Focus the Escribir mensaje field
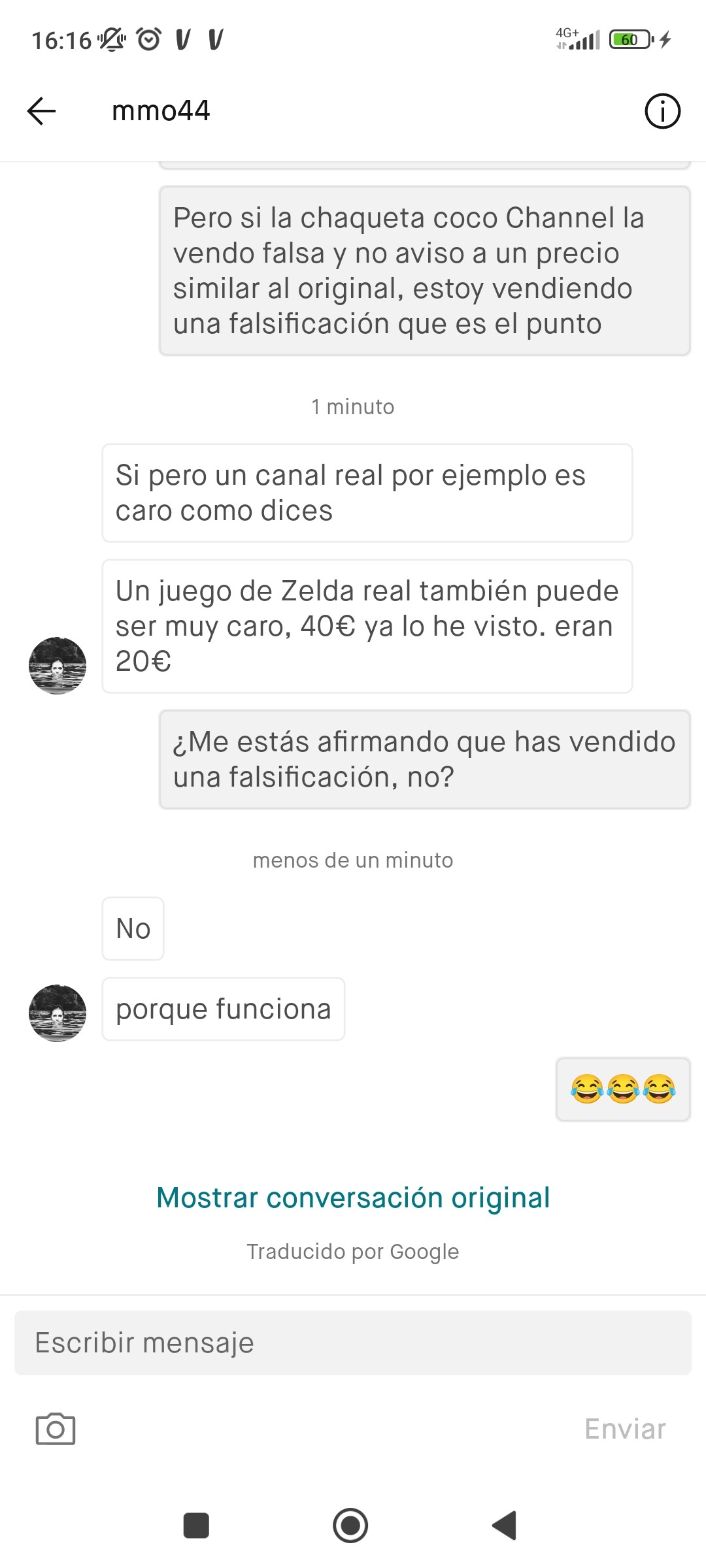 [353, 1343]
